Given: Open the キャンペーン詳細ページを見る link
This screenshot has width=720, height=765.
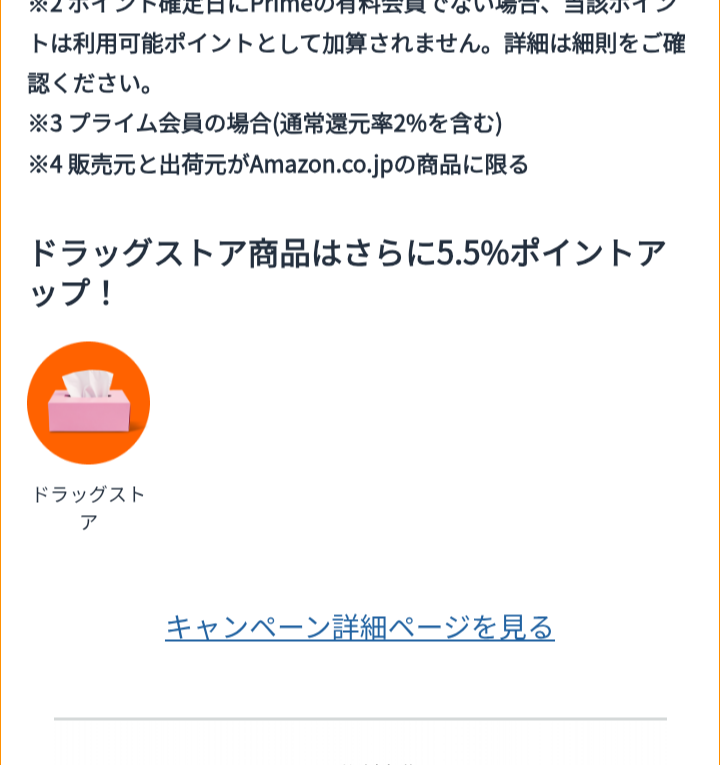Looking at the screenshot, I should (x=359, y=627).
